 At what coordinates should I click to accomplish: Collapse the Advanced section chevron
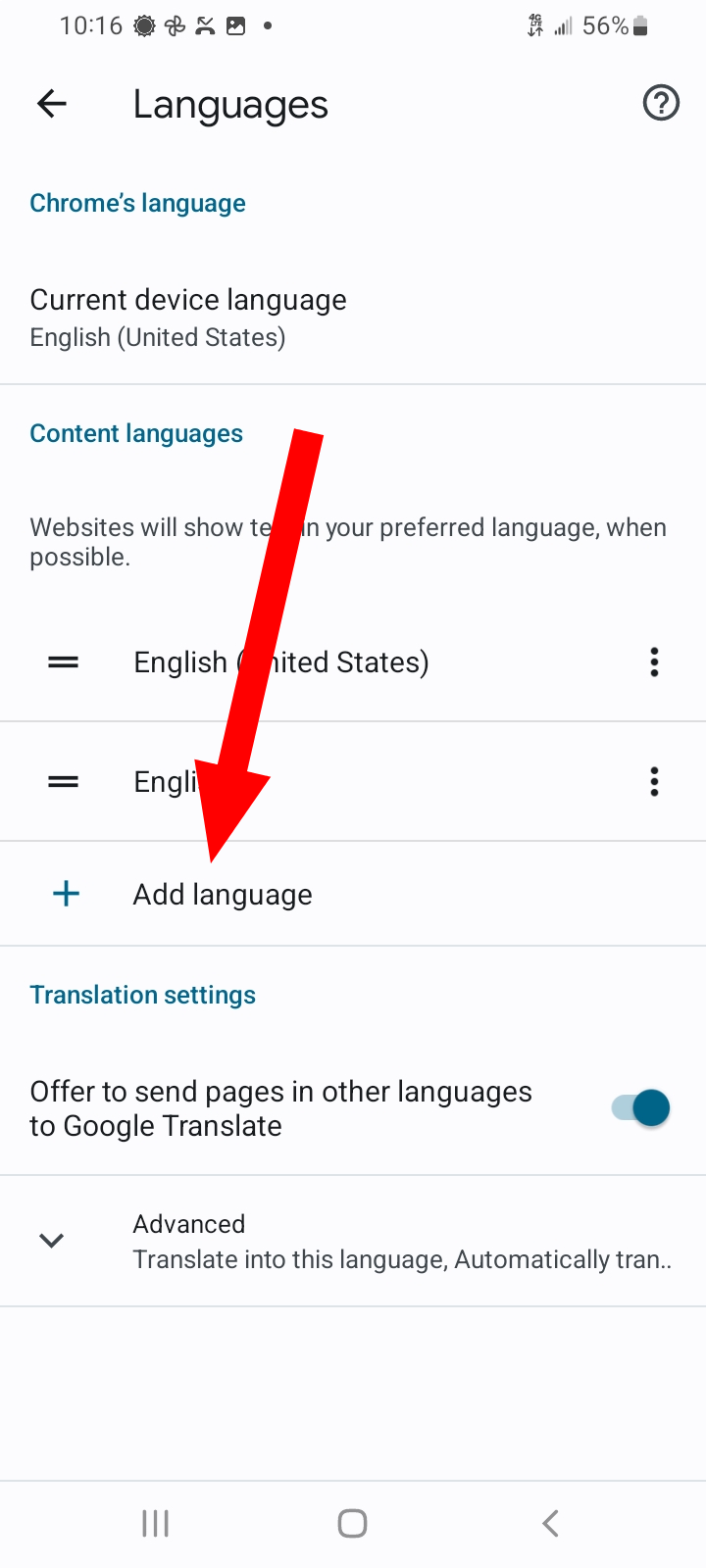click(x=50, y=1240)
